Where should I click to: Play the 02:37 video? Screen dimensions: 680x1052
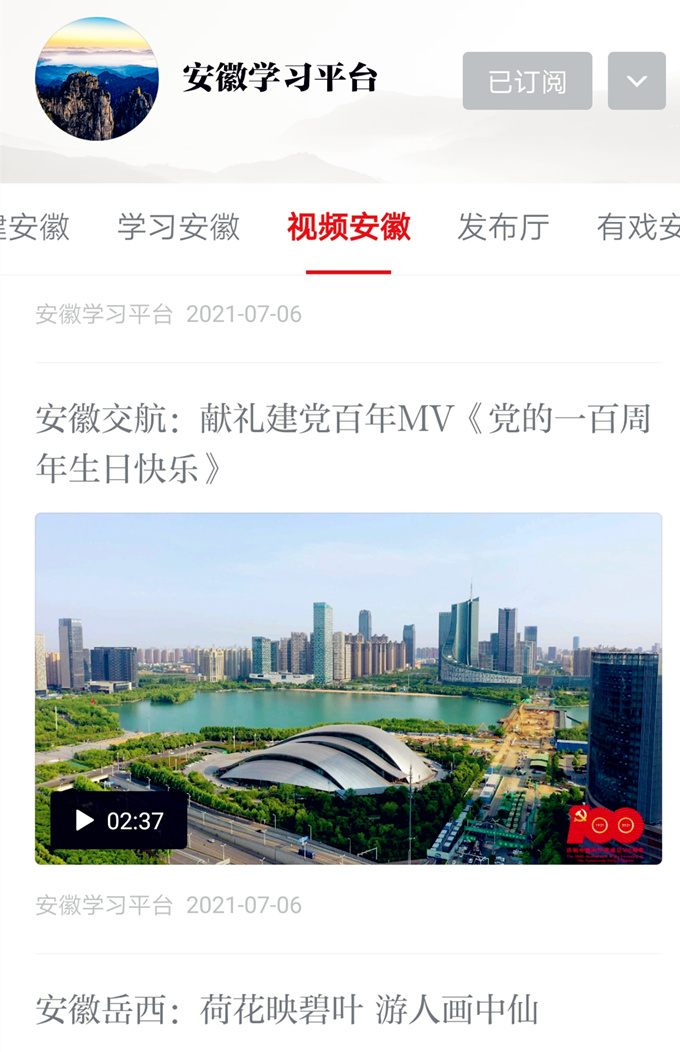[x=119, y=821]
